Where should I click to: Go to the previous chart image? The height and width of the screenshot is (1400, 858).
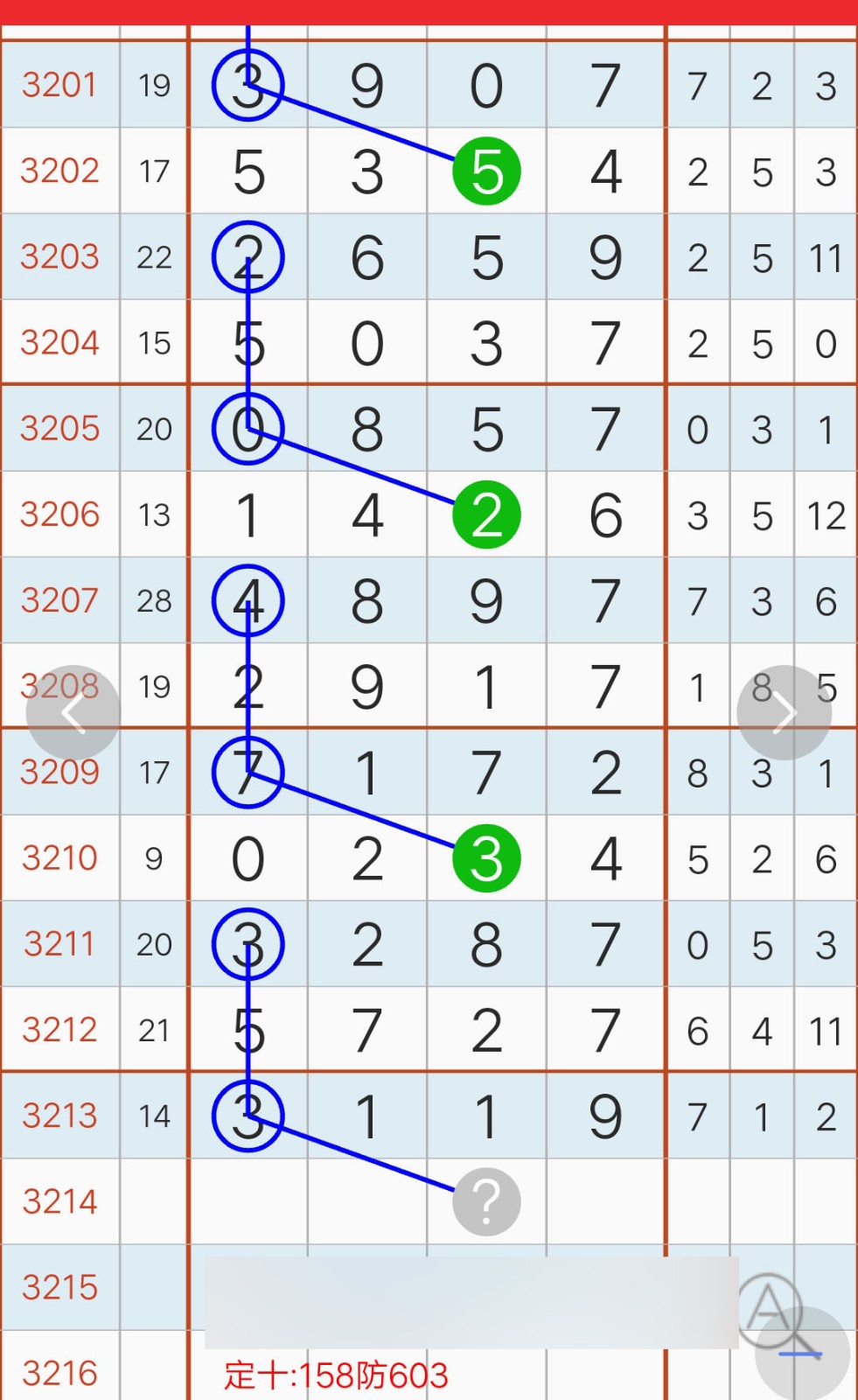[73, 713]
